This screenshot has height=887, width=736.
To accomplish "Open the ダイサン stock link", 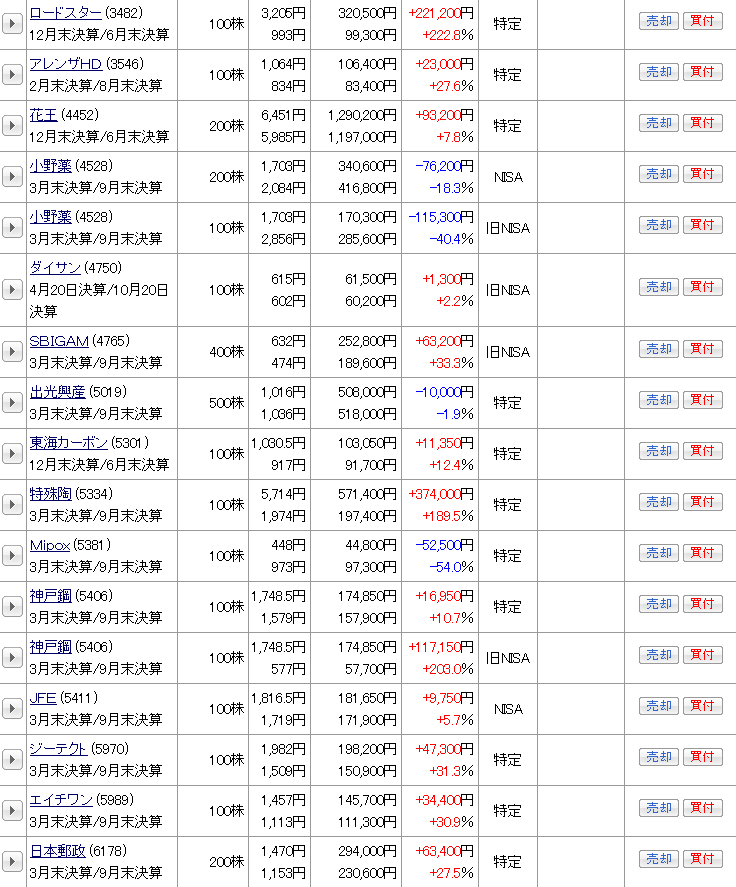I will (55, 267).
